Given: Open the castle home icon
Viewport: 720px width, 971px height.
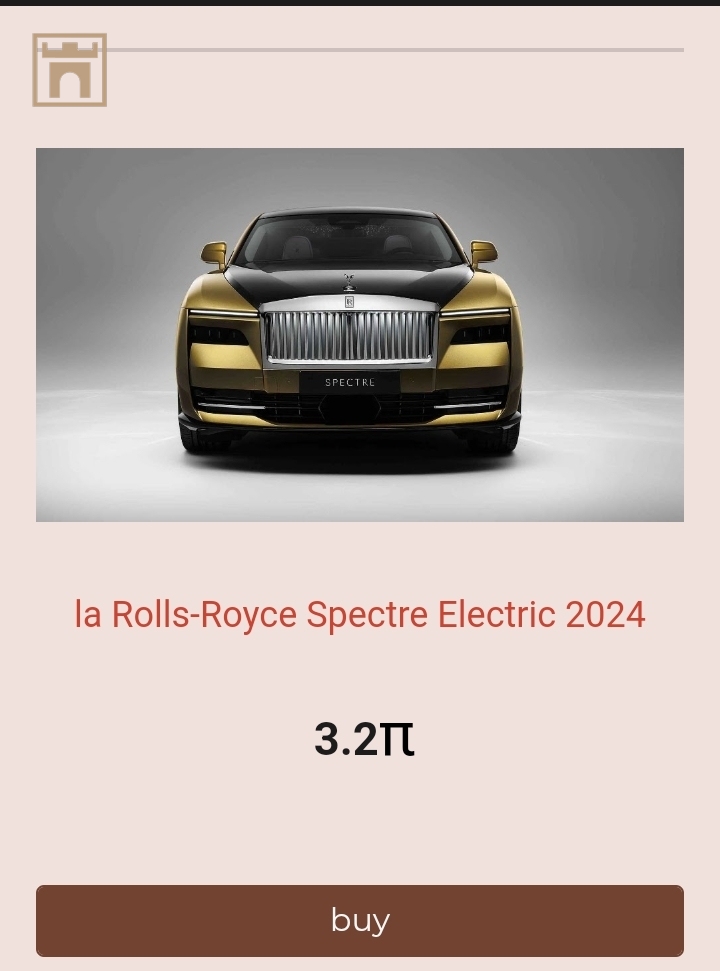Looking at the screenshot, I should pyautogui.click(x=69, y=70).
